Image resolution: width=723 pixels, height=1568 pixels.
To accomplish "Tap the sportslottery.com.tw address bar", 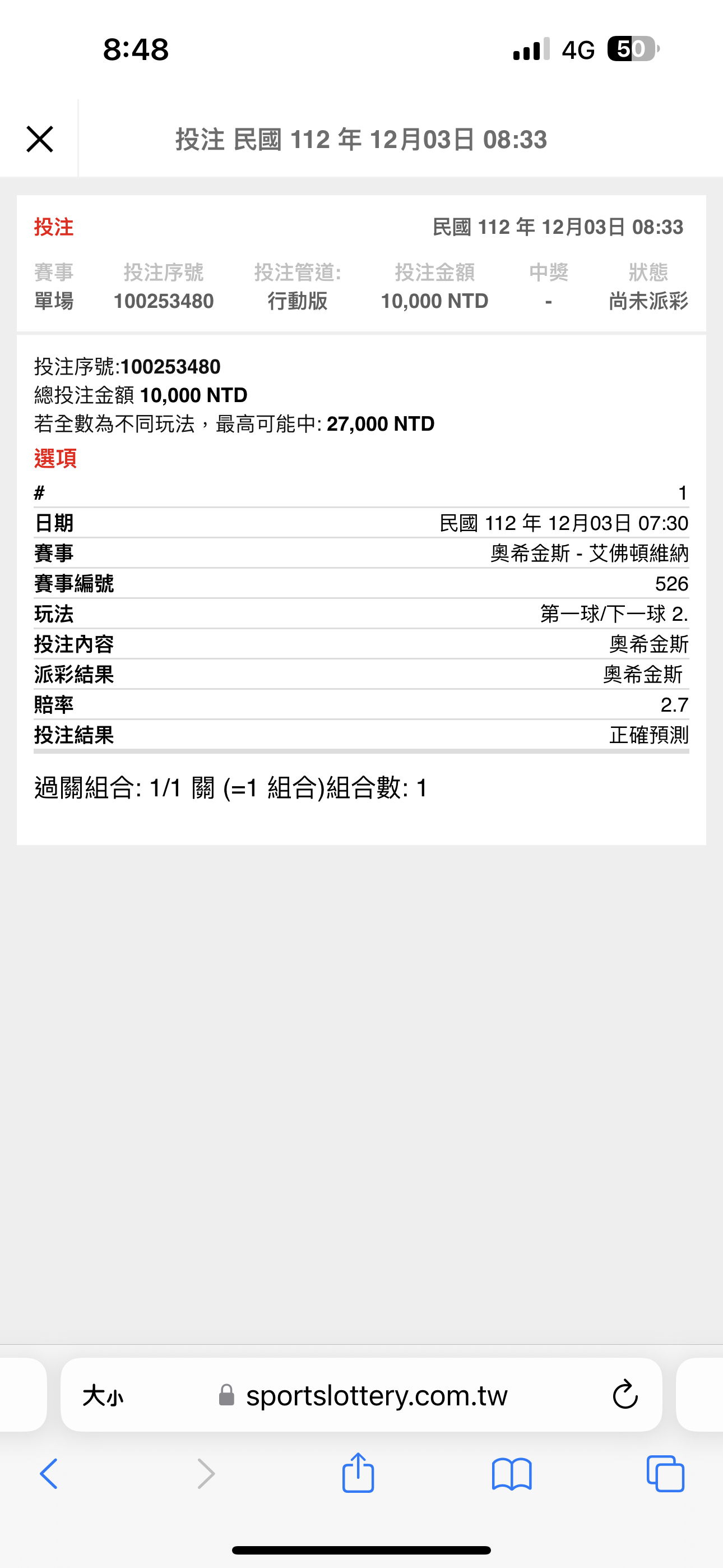I will tap(361, 1395).
